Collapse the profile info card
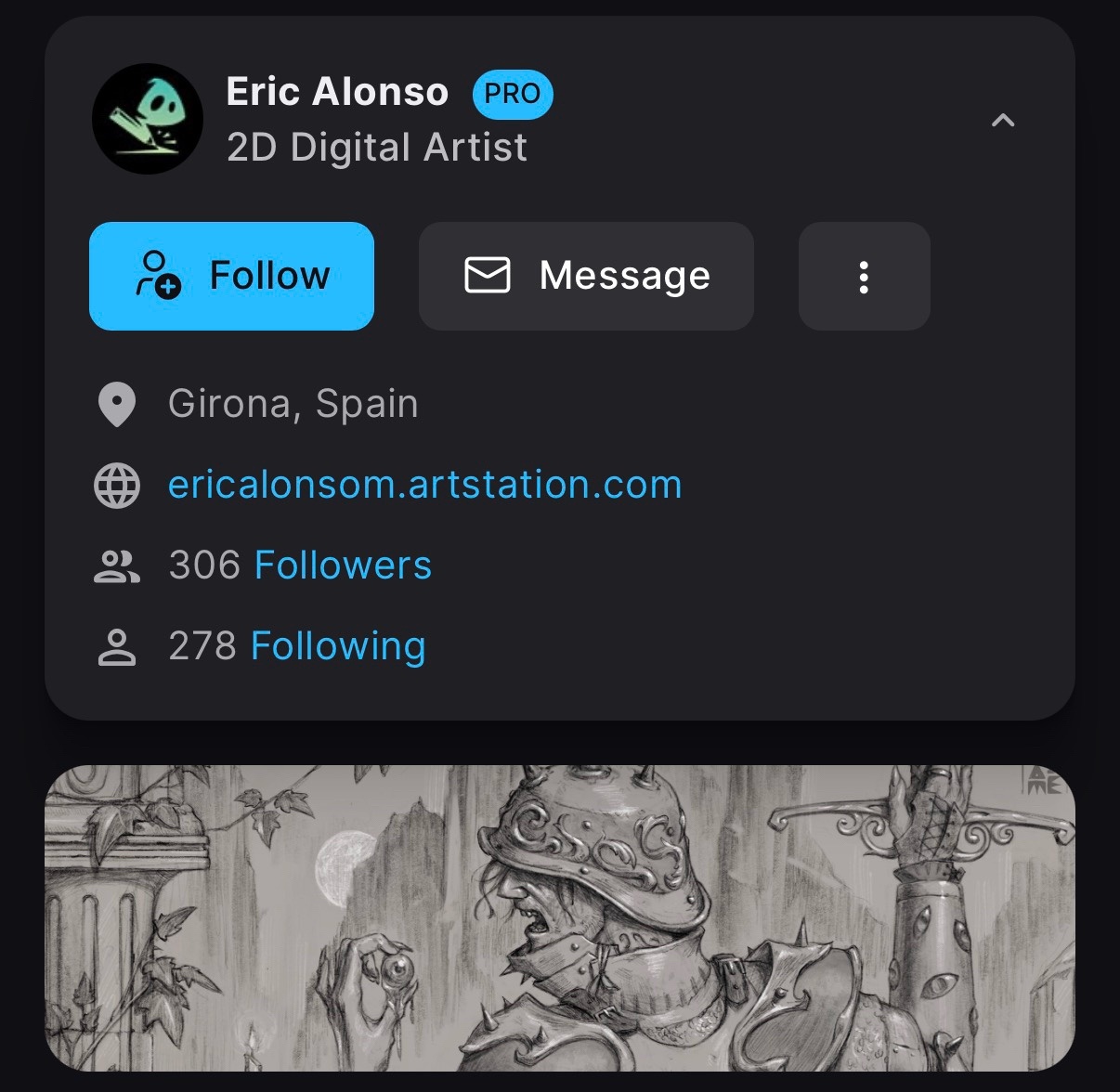The image size is (1120, 1092). [x=1003, y=120]
